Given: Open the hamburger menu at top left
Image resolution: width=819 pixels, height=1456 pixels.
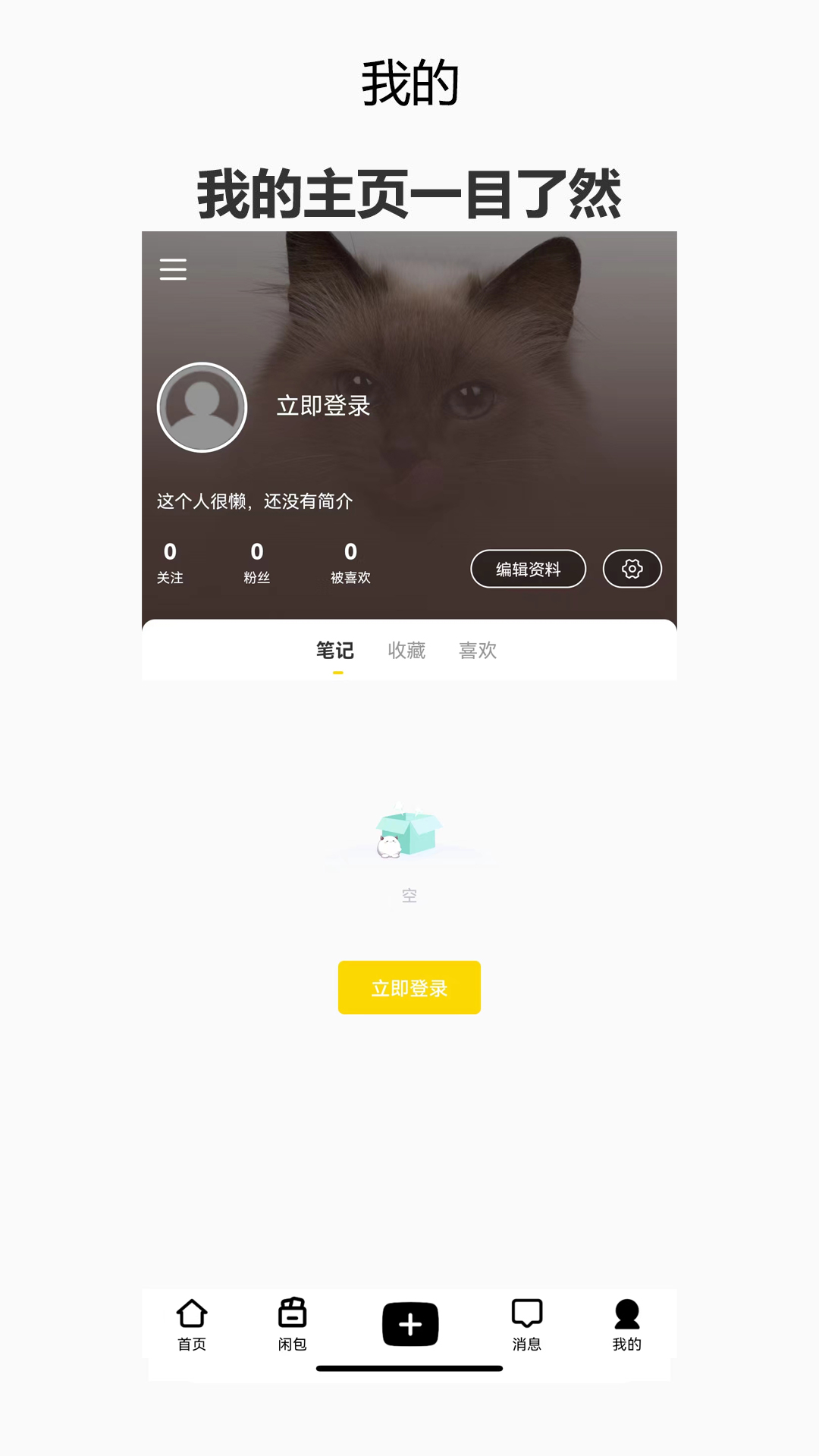Looking at the screenshot, I should point(173,269).
